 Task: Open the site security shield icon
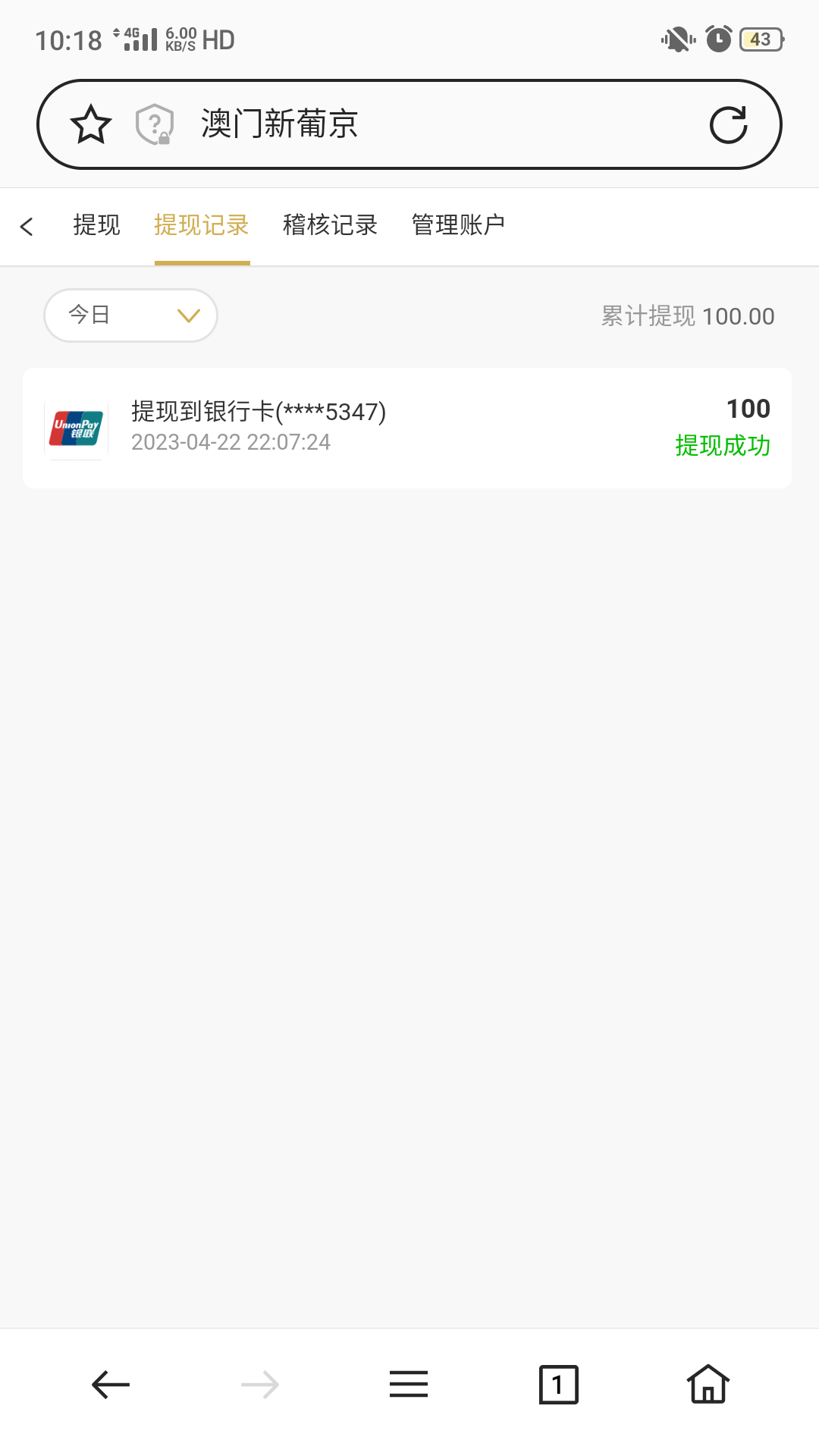pyautogui.click(x=155, y=124)
